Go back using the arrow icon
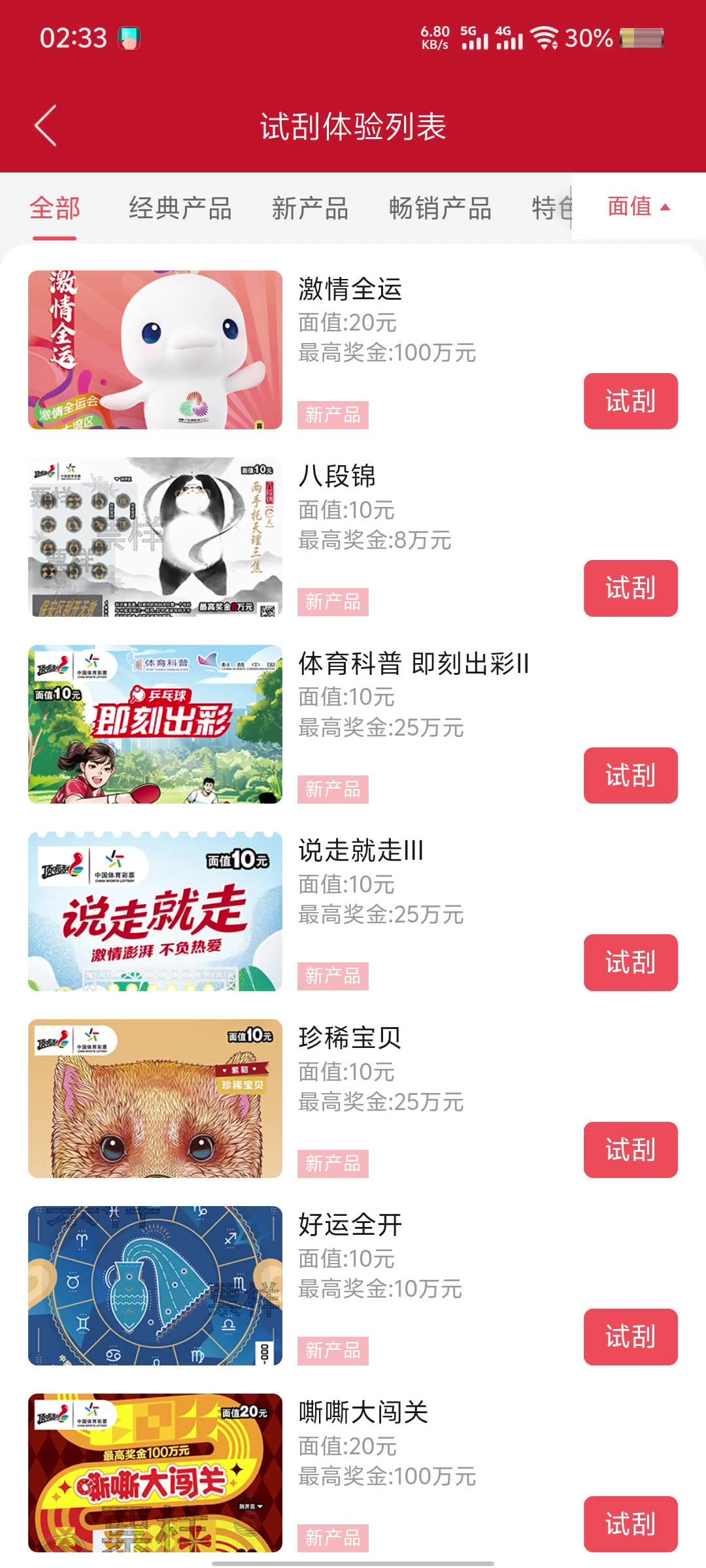 pos(46,125)
